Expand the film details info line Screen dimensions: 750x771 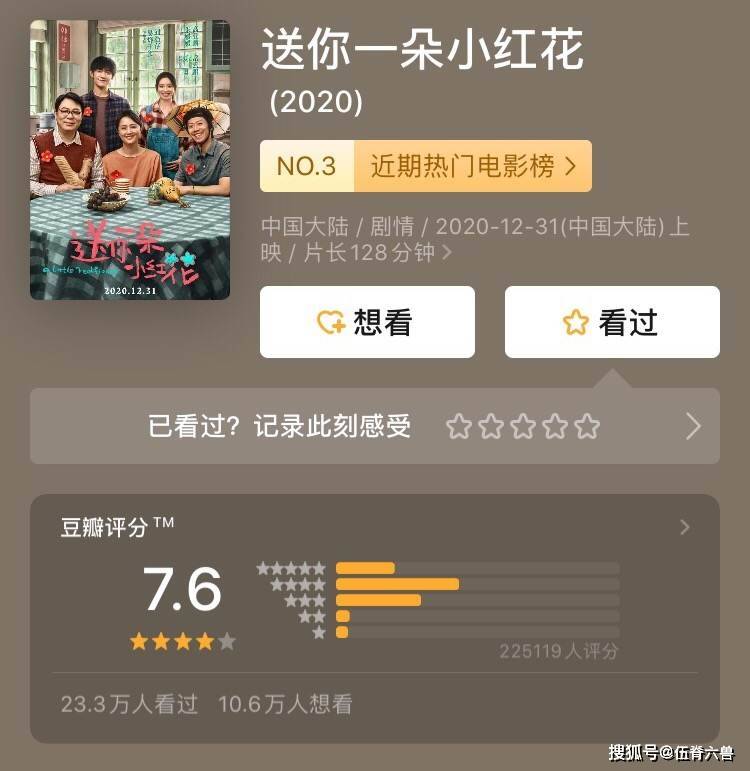(446, 253)
